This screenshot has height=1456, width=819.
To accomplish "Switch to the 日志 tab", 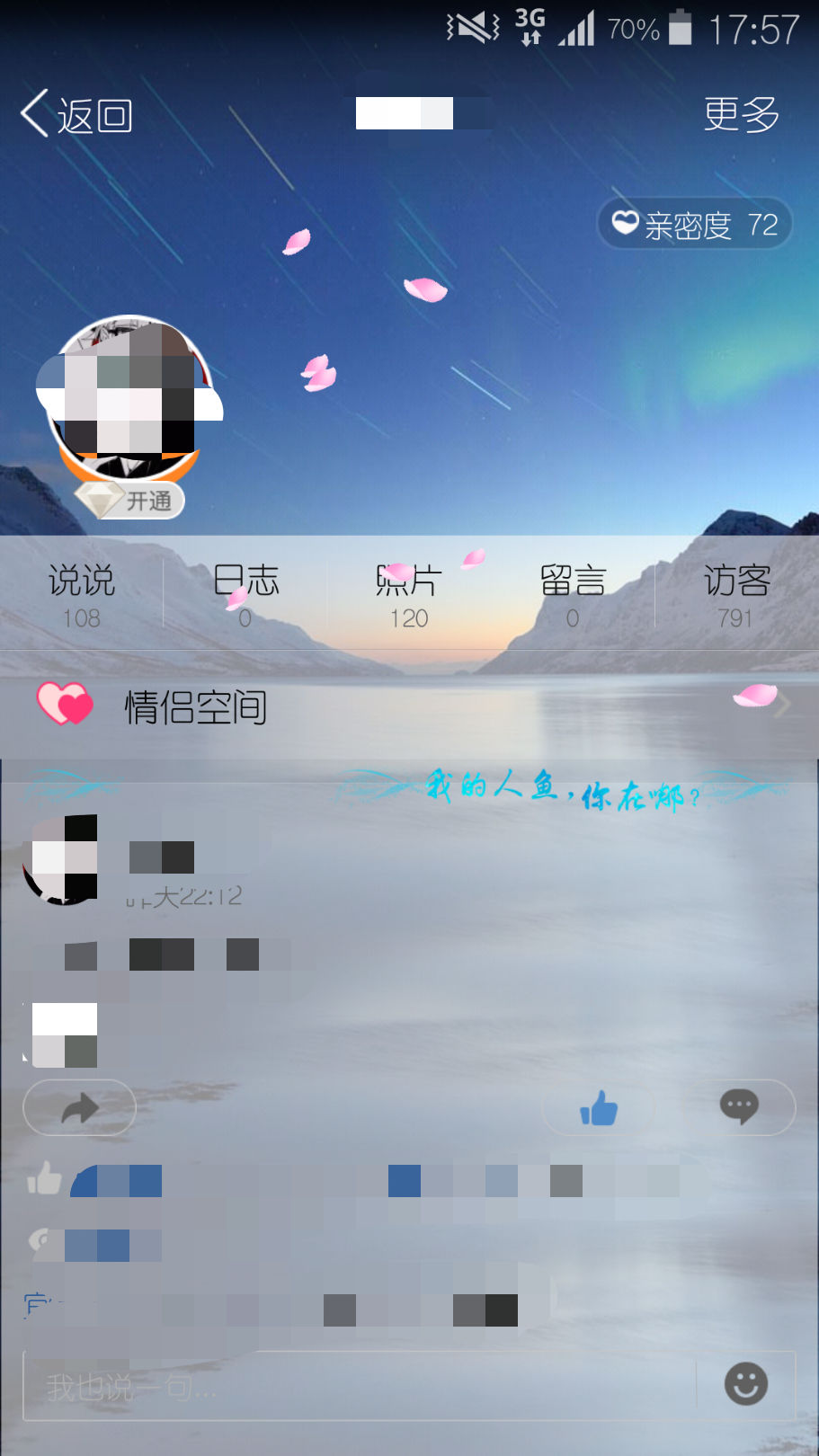I will (245, 595).
